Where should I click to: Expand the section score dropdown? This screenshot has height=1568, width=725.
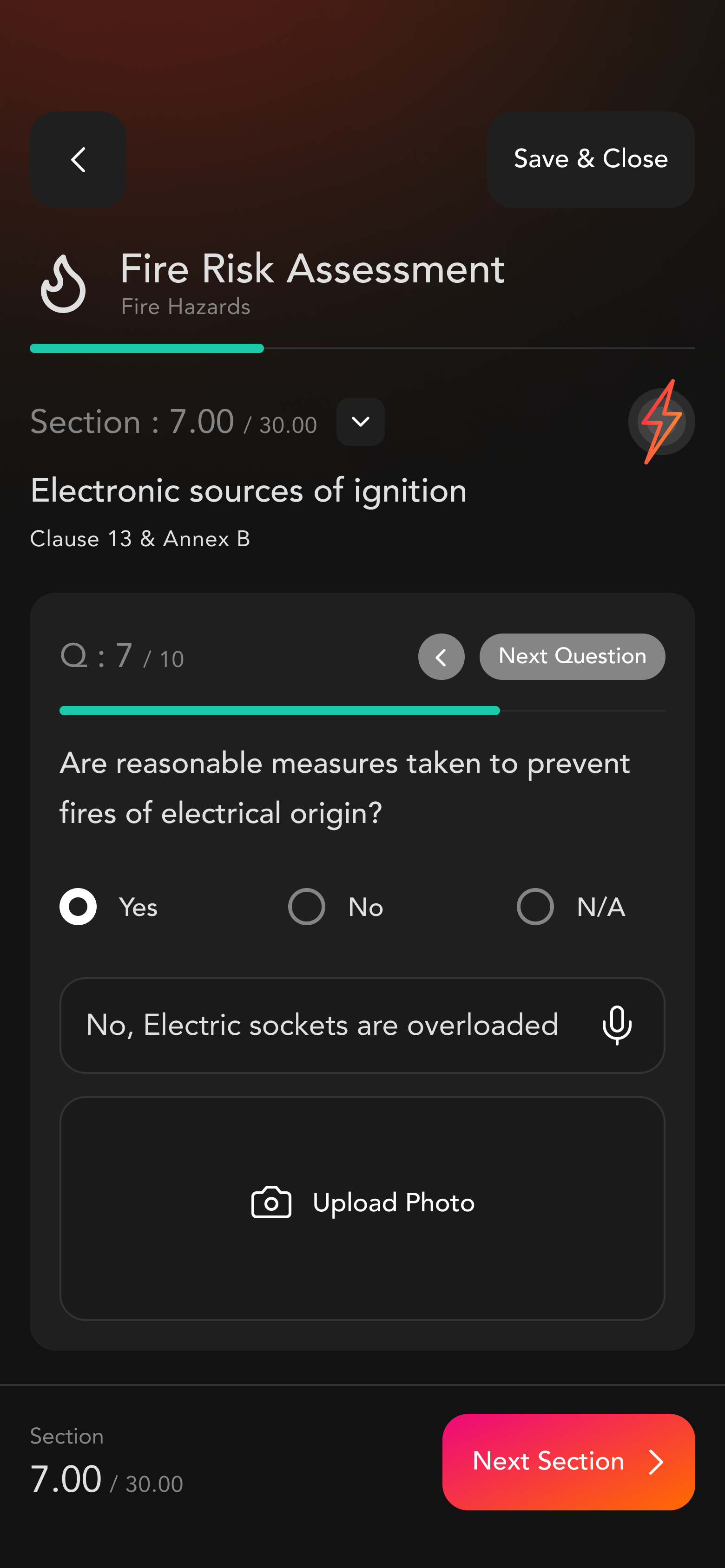360,422
